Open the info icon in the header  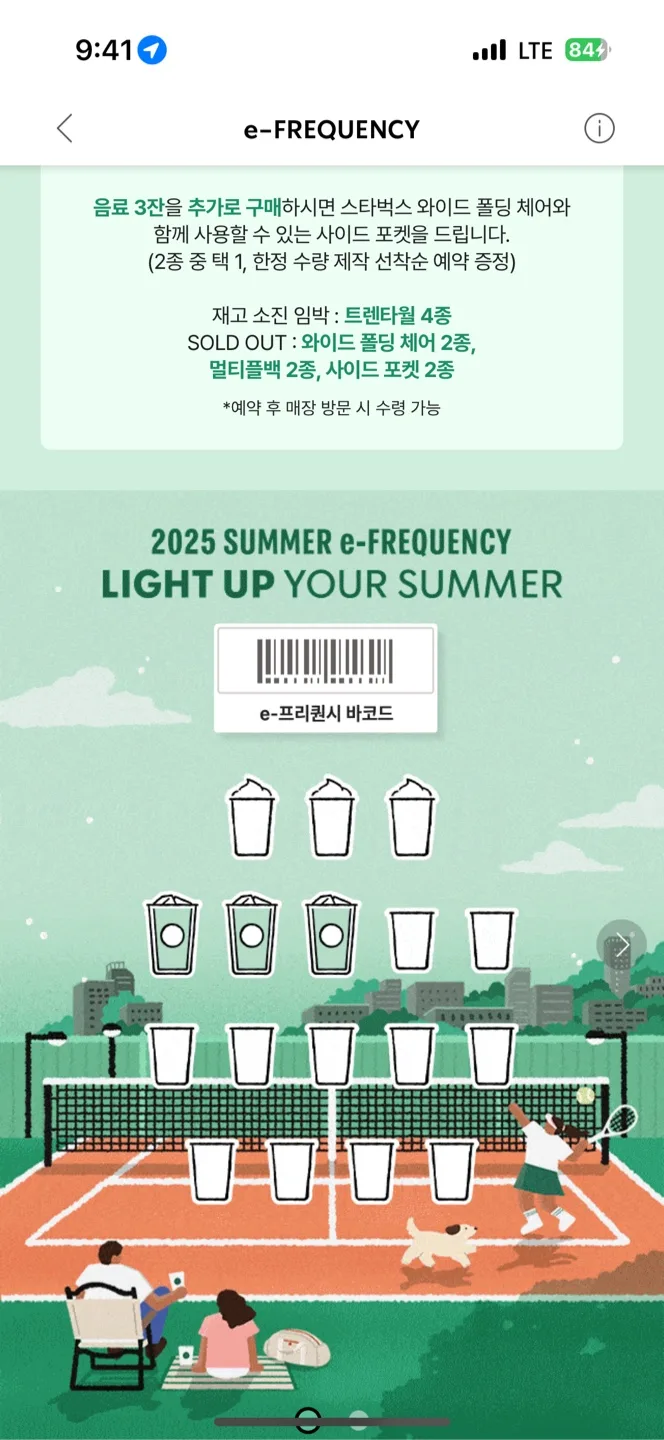click(x=599, y=129)
